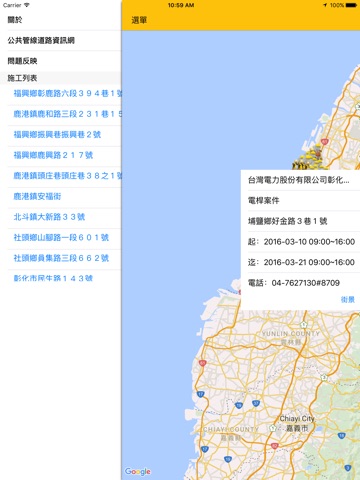Select 福興鄉振興巷振興巷2號 item
Viewport: 360px width, 480px height.
[x=64, y=135]
